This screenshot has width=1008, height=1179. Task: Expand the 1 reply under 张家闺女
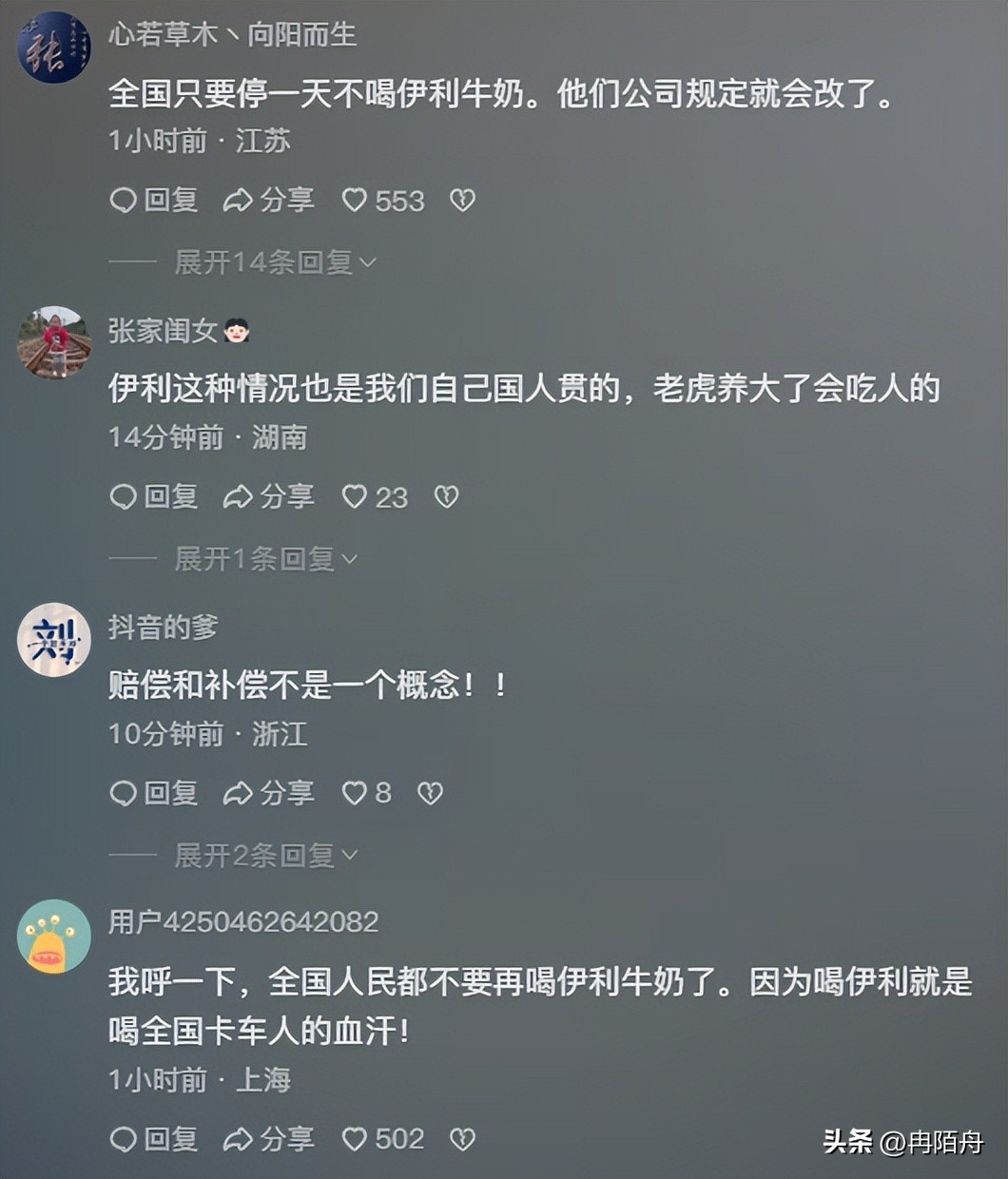[265, 559]
